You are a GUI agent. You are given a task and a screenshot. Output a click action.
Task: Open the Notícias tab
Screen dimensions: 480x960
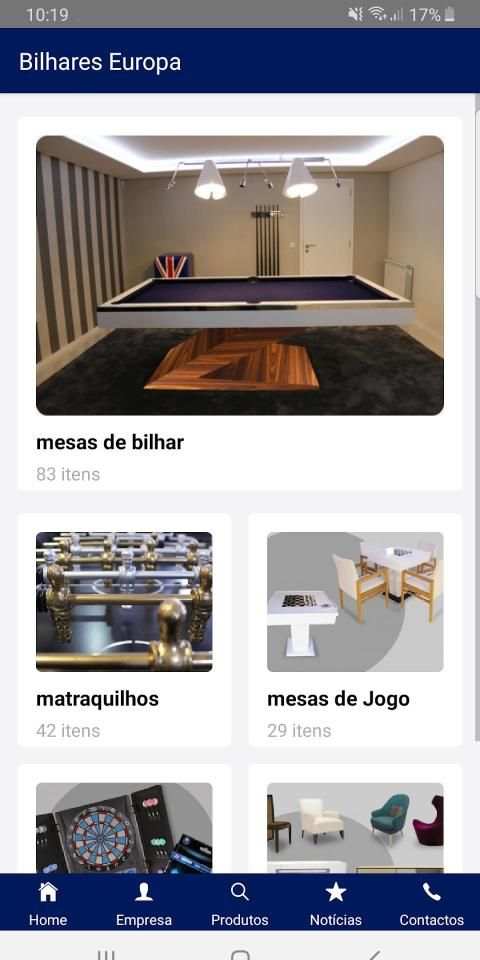tap(336, 904)
